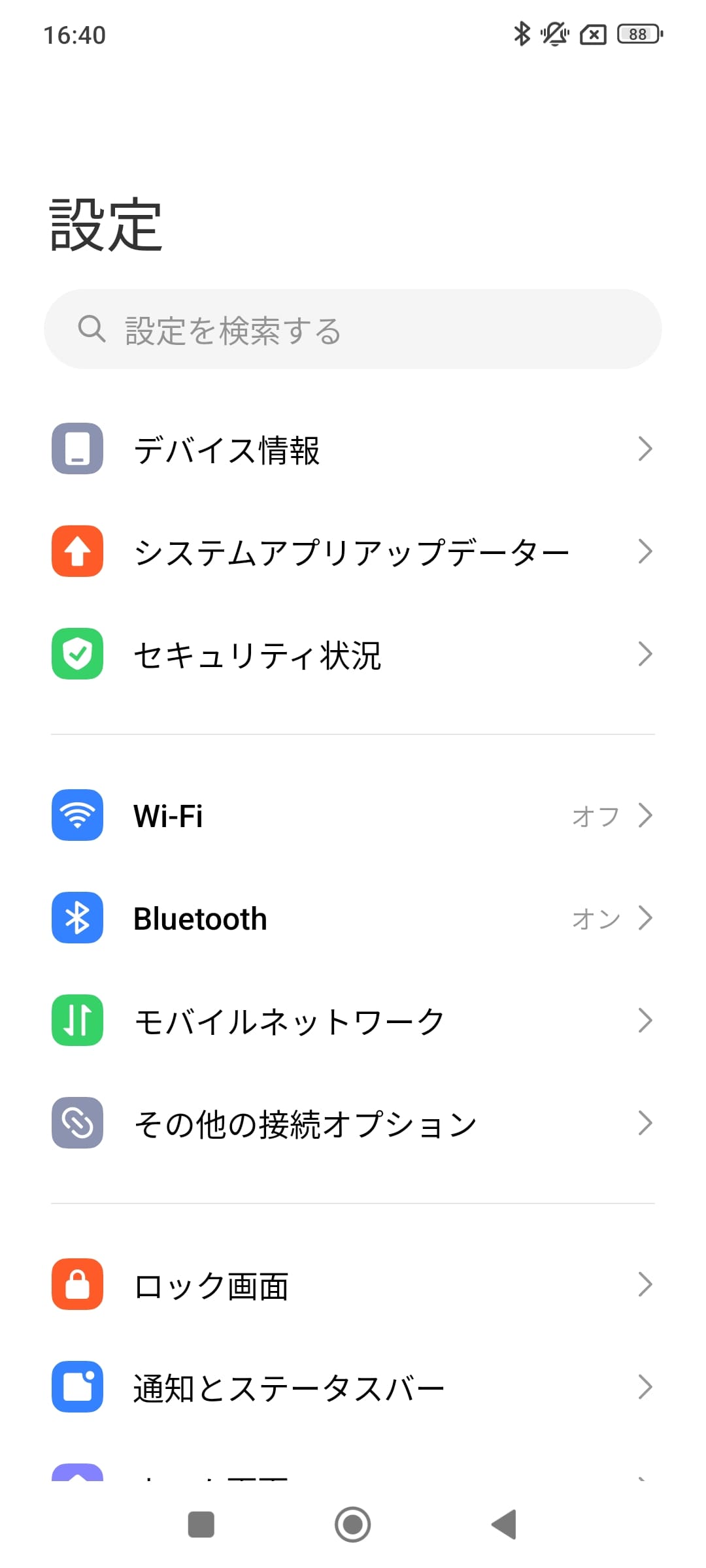Open 通知とステータスバー settings
Image resolution: width=706 pixels, height=1568 pixels.
click(x=353, y=1387)
